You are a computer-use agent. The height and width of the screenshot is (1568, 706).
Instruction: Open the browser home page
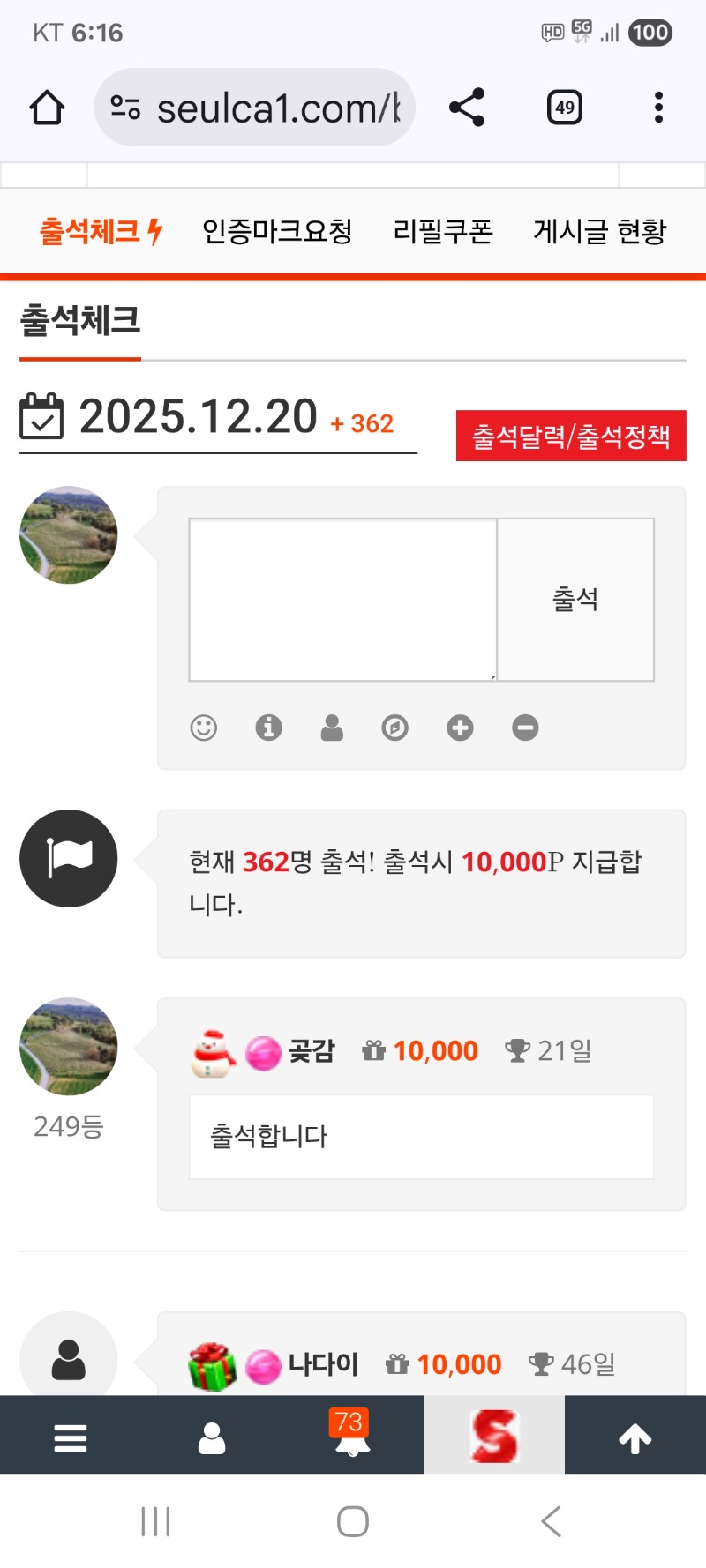click(47, 108)
